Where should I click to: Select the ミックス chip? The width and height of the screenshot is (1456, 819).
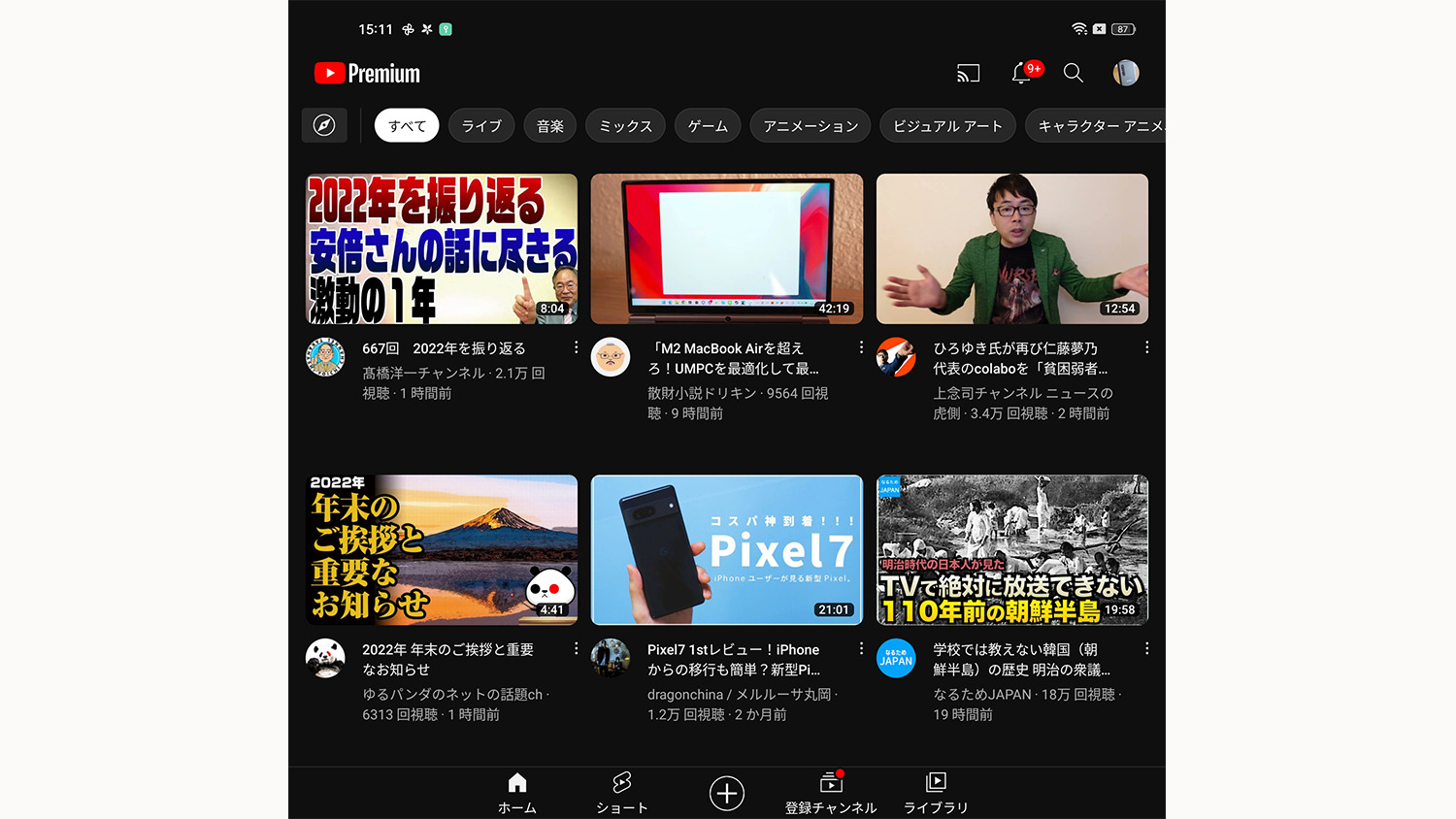click(625, 126)
